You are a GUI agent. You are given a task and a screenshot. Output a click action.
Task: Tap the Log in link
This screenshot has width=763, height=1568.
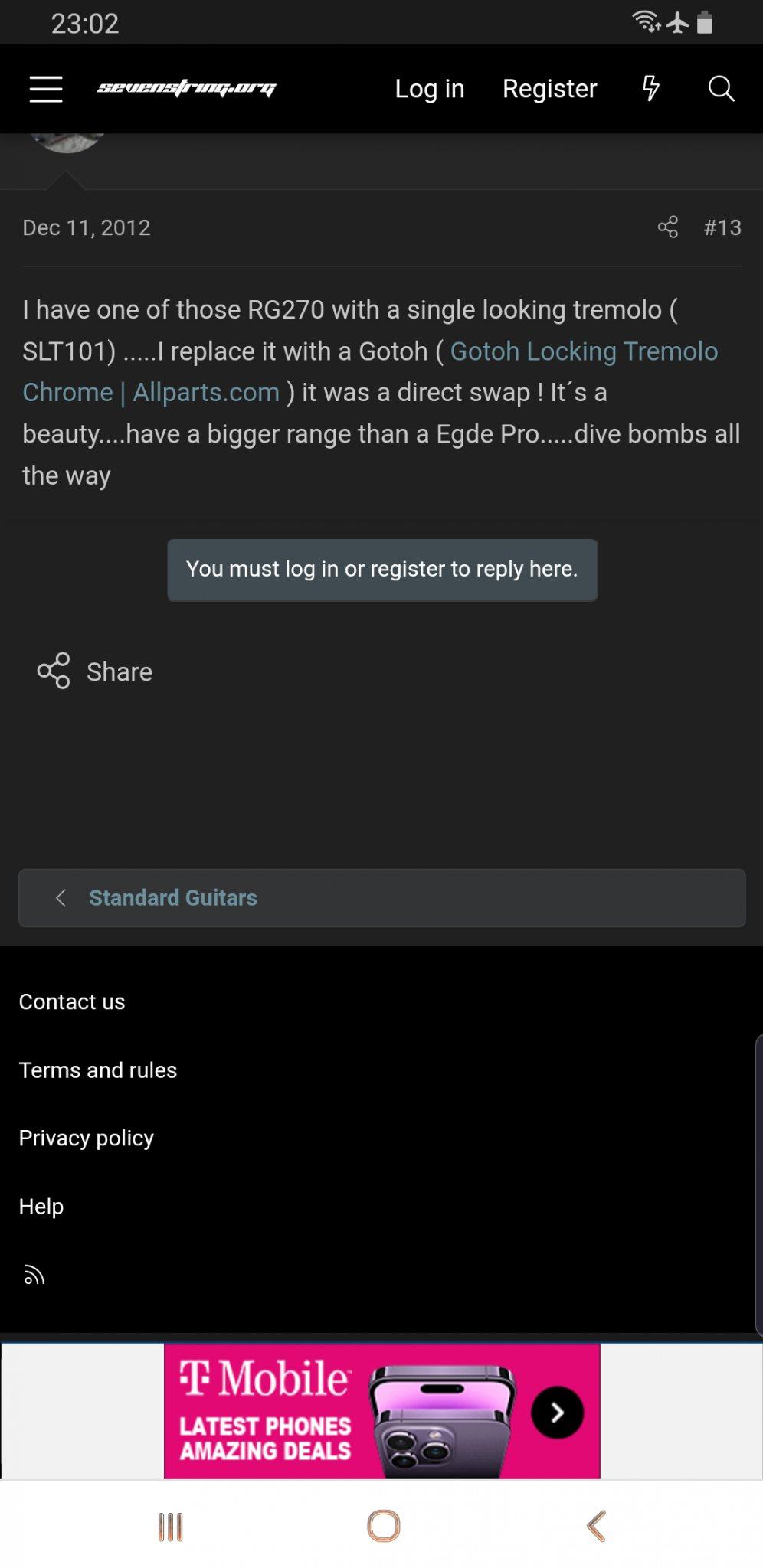429,89
